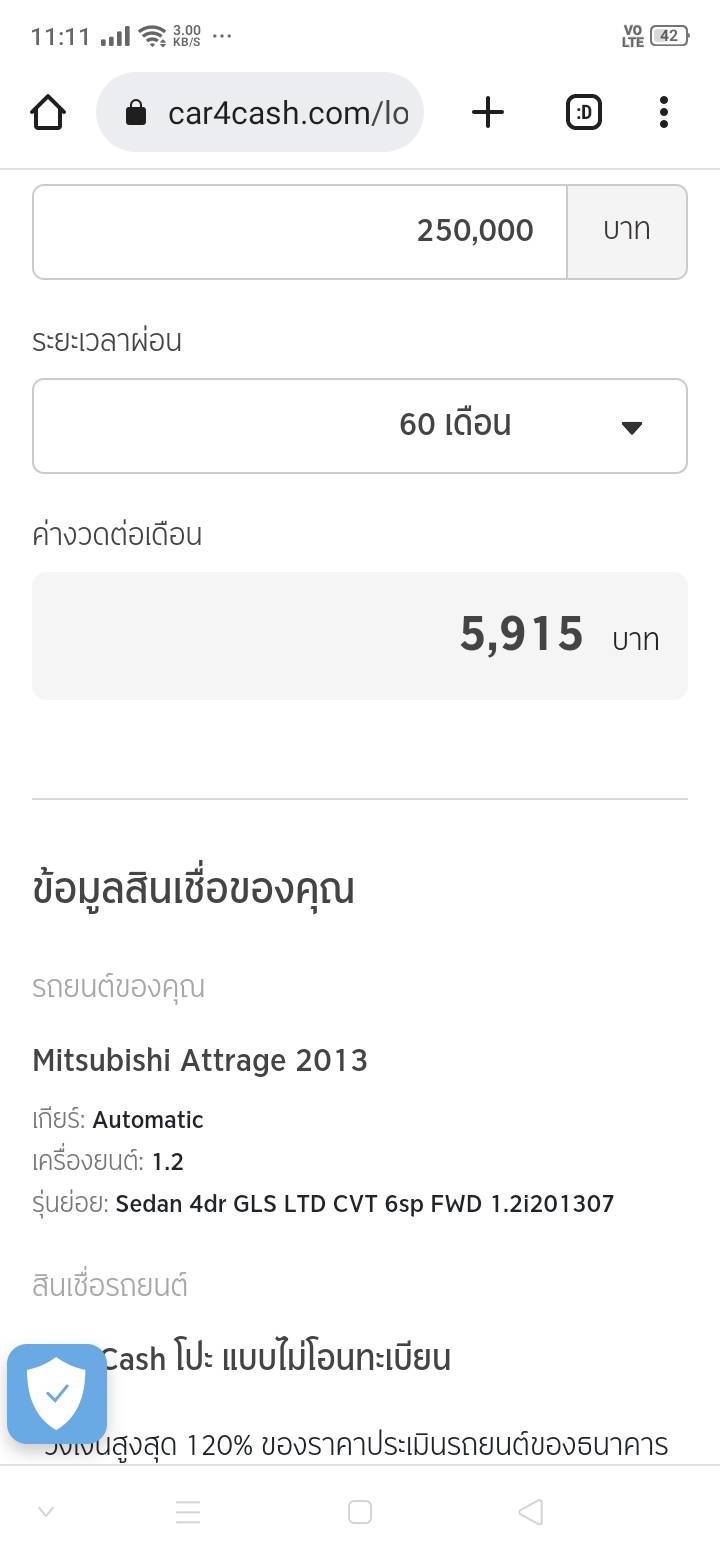Edit the 250,000 baht loan amount field
This screenshot has width=720, height=1560.
click(x=300, y=231)
